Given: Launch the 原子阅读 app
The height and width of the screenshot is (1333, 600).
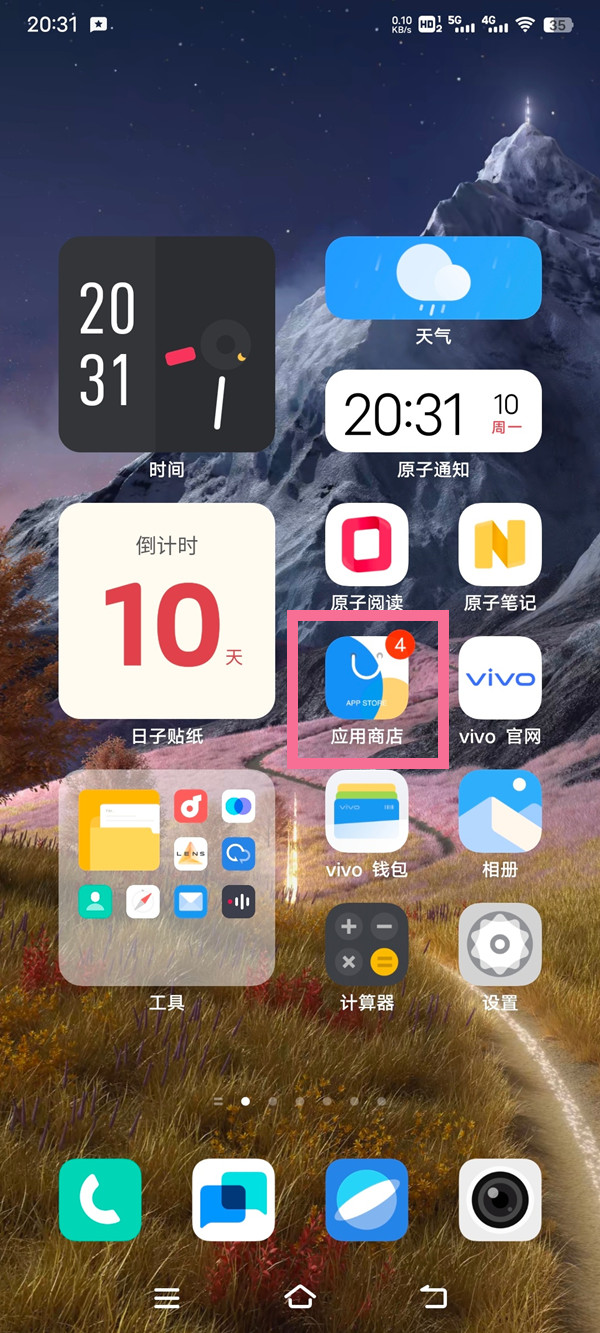Looking at the screenshot, I should tap(367, 544).
